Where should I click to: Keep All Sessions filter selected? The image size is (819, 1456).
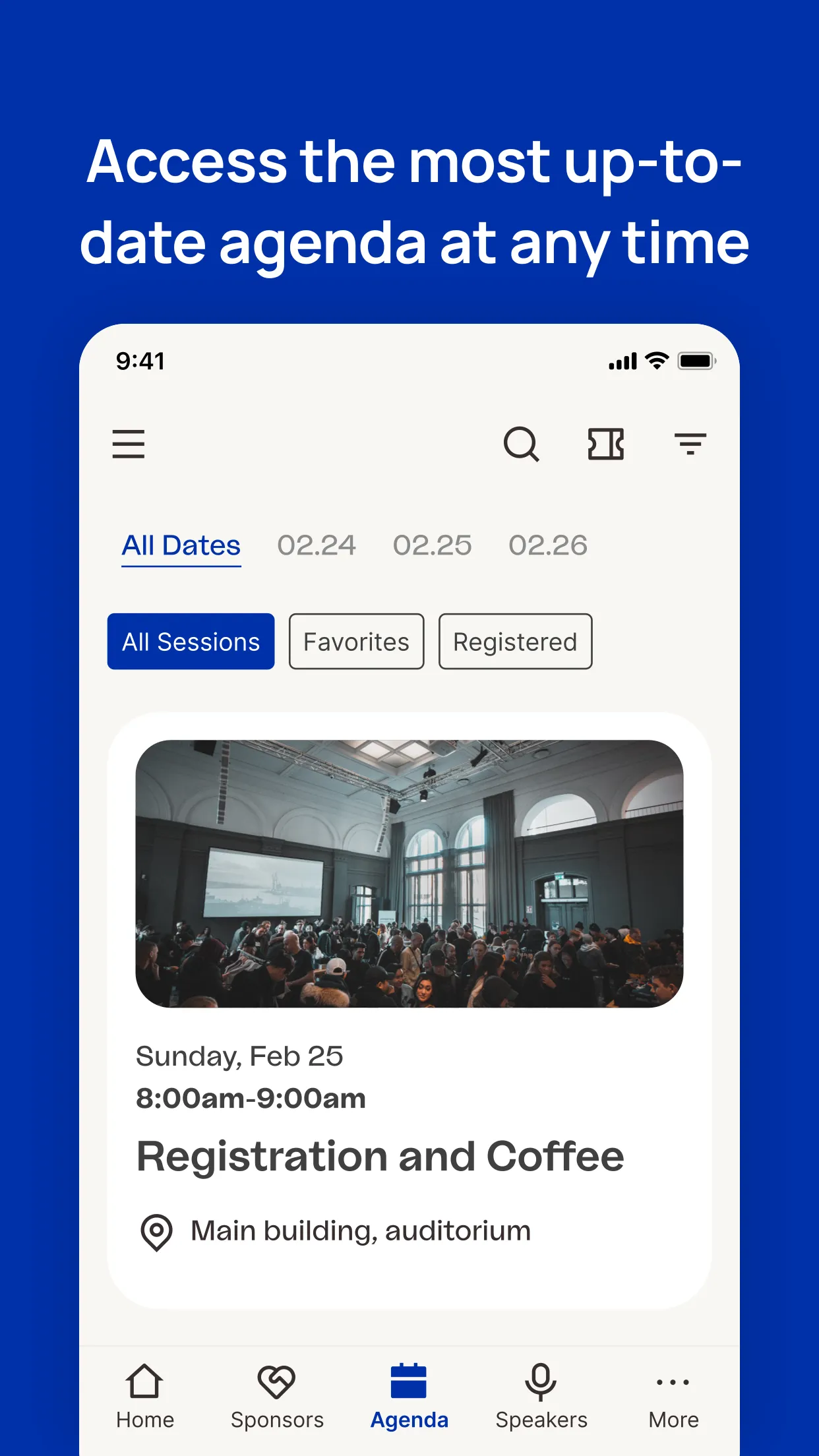pos(191,642)
